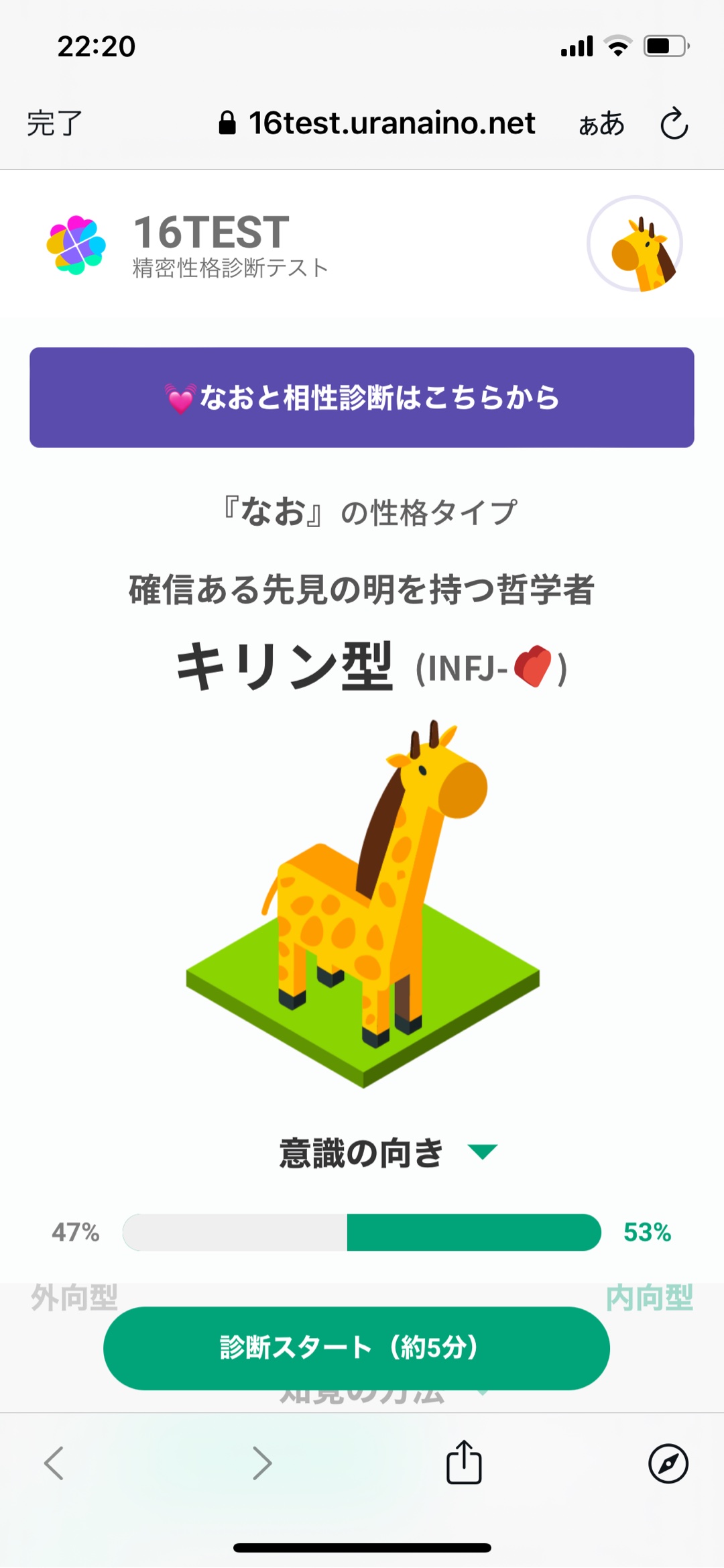Tap 完了 to close the browser
724x1568 pixels.
click(54, 123)
